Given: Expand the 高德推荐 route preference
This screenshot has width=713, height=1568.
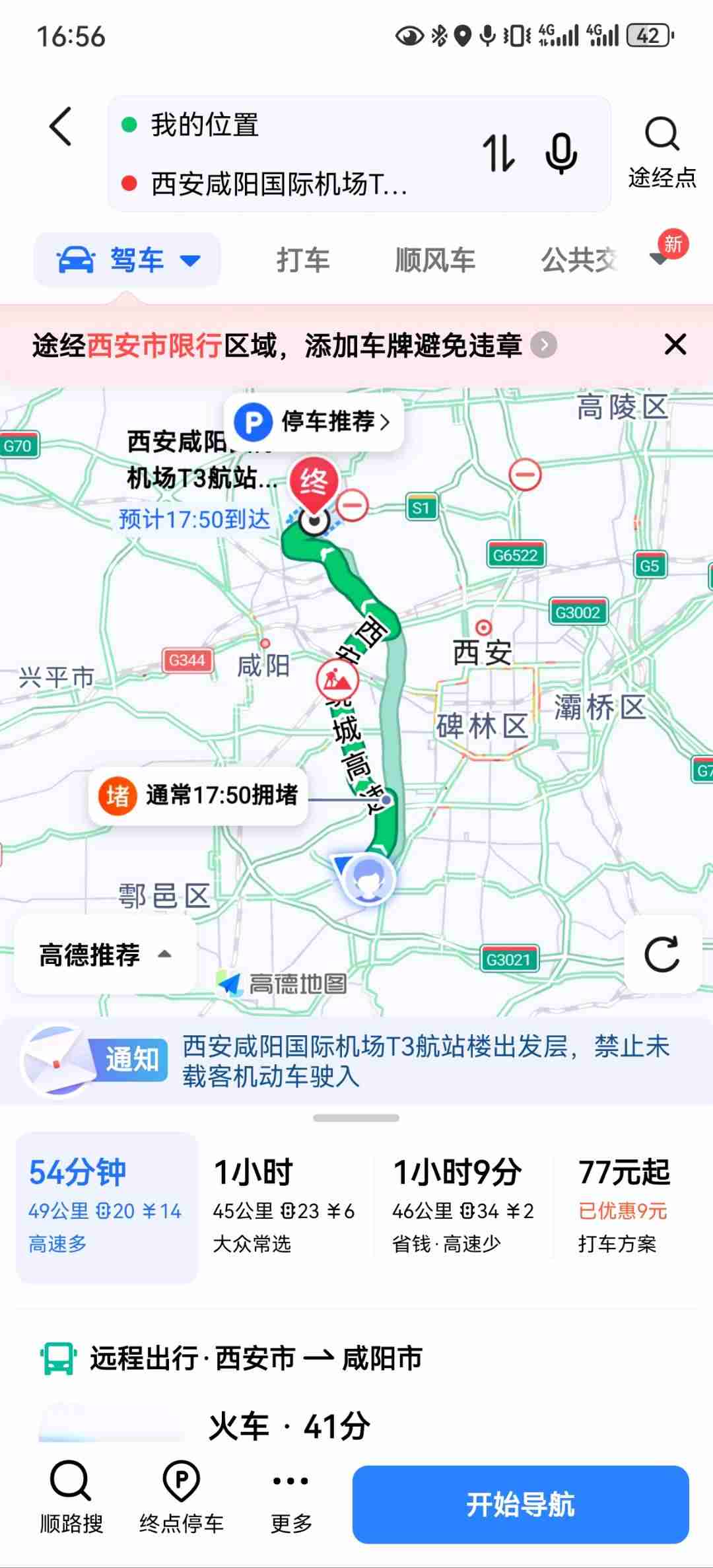Looking at the screenshot, I should [x=105, y=955].
